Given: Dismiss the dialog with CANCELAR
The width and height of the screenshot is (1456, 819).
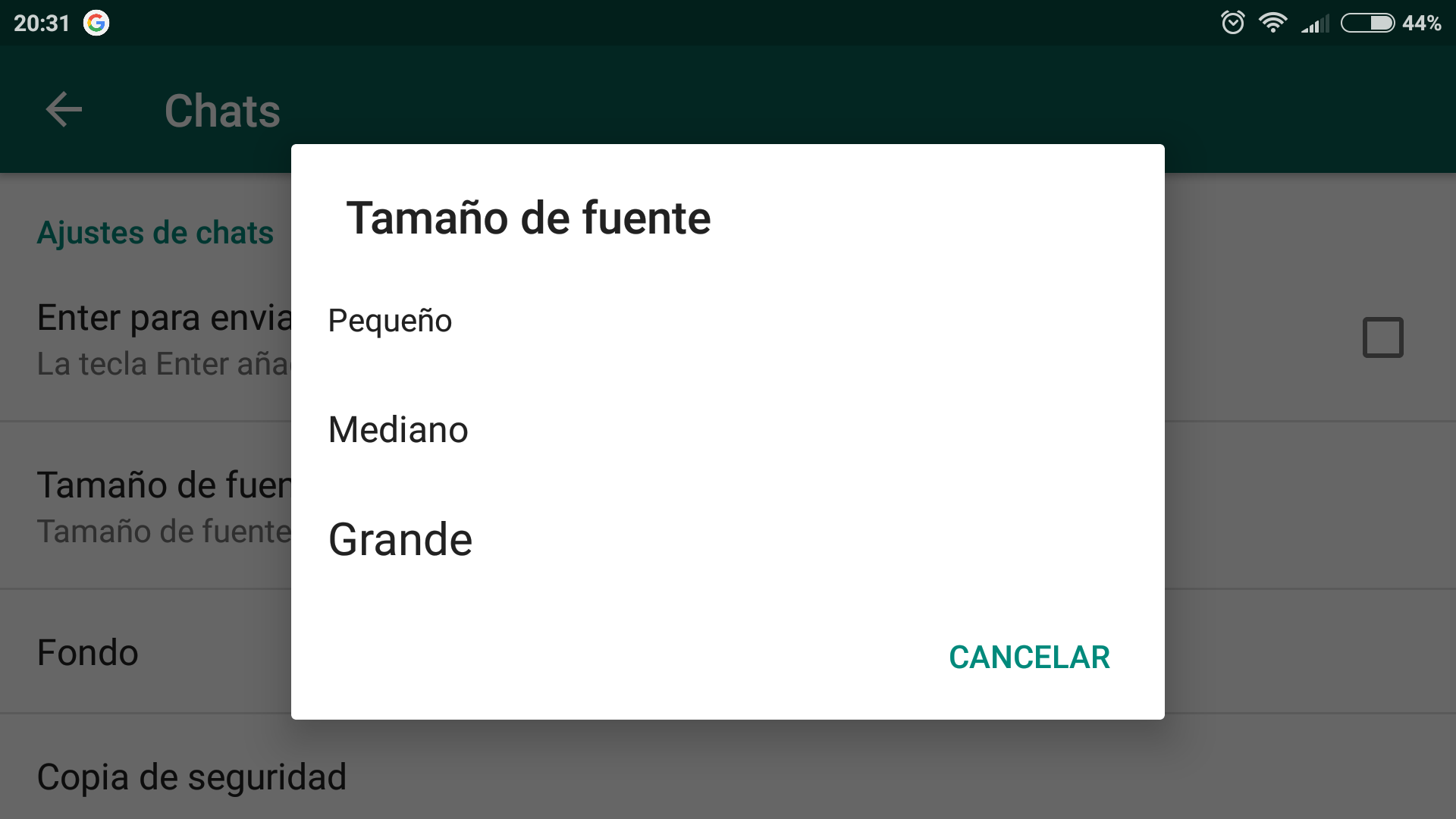Looking at the screenshot, I should 1029,657.
